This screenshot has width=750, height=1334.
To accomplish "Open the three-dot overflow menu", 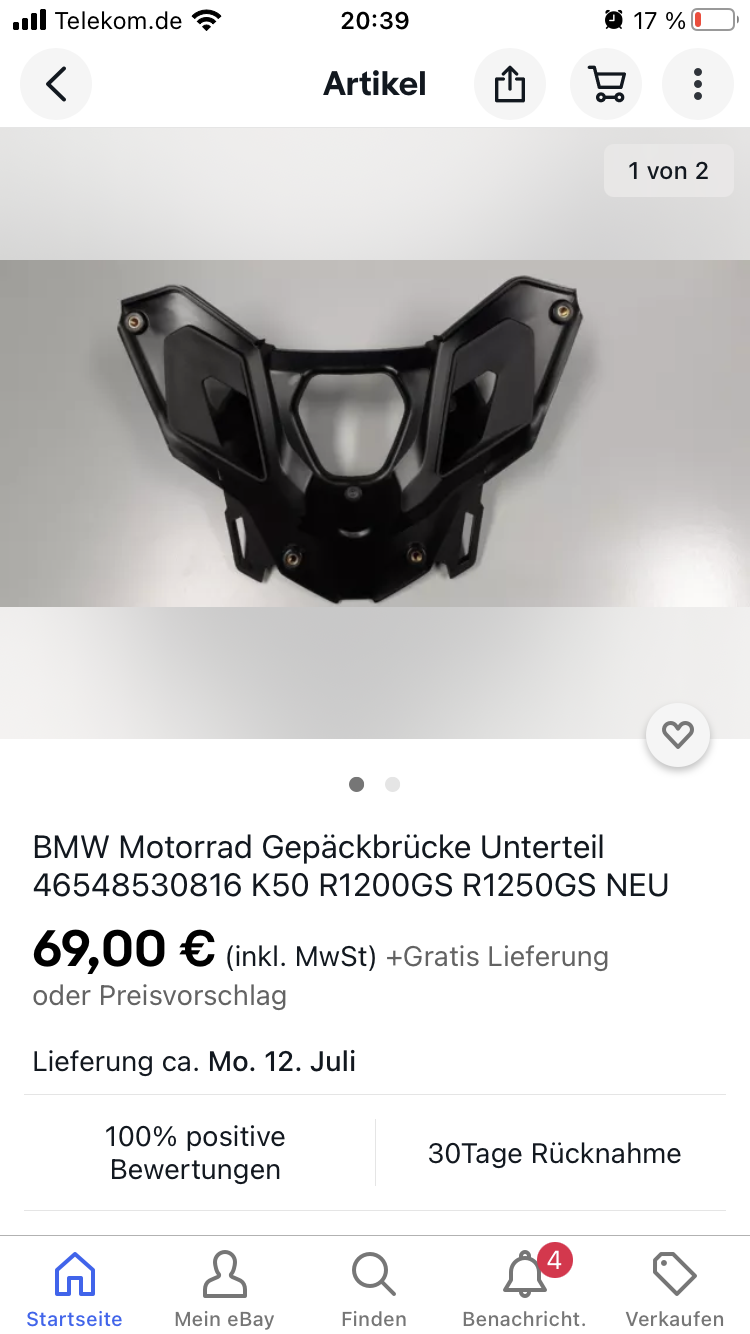I will point(698,84).
